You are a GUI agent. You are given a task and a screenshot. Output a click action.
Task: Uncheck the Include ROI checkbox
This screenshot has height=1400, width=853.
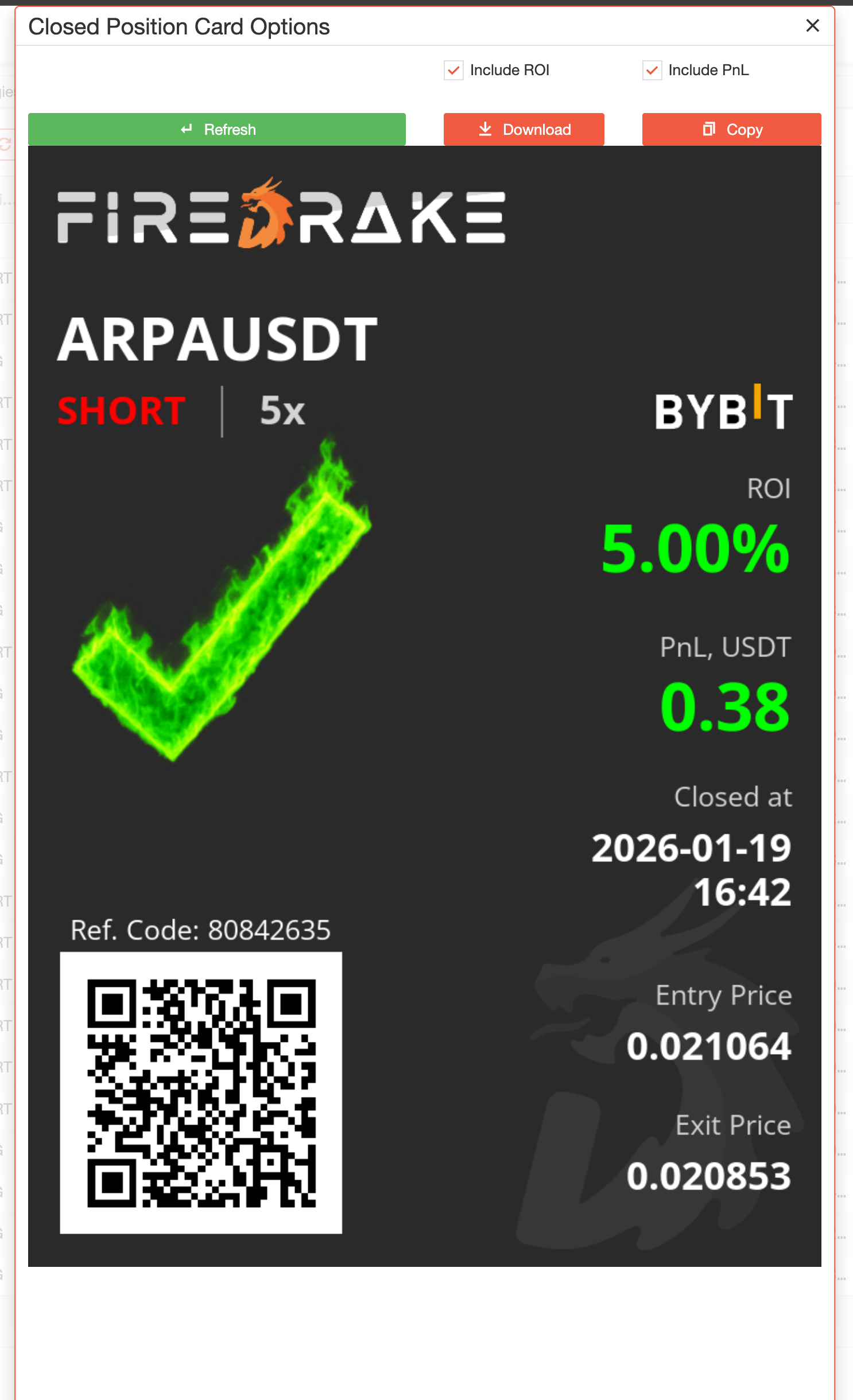click(x=453, y=71)
